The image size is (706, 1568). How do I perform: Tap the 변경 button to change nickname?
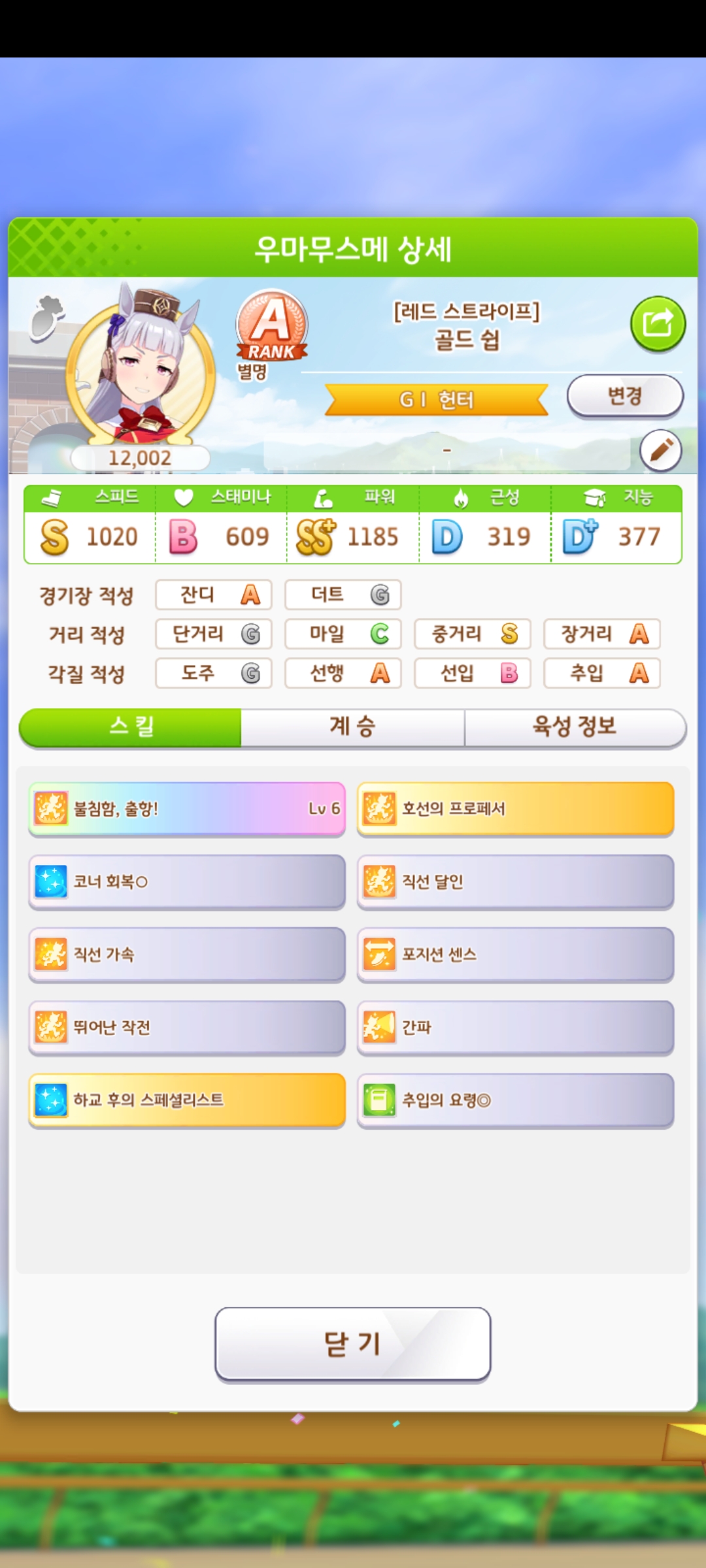point(625,396)
